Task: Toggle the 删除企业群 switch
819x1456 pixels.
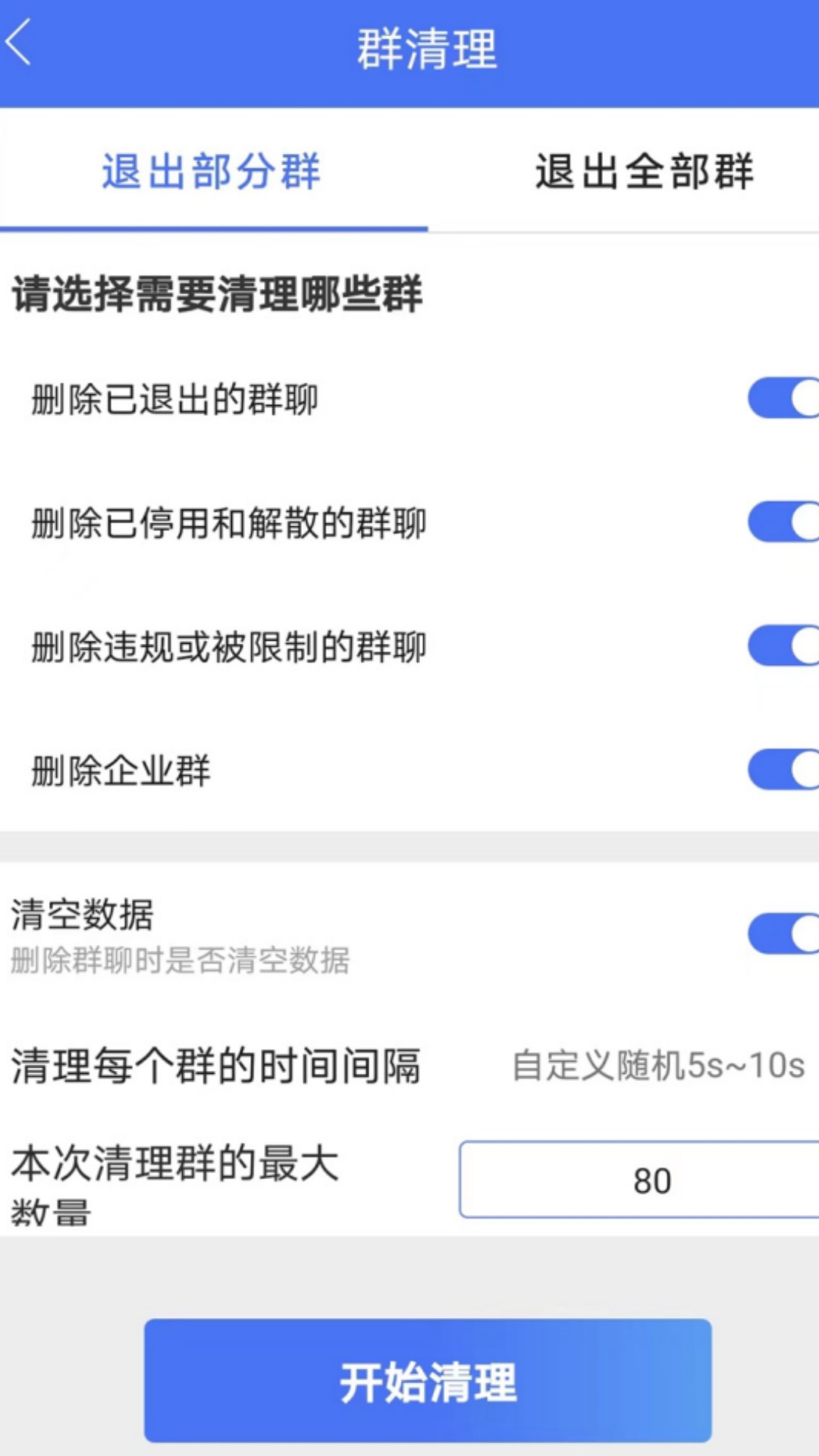Action: [x=783, y=770]
